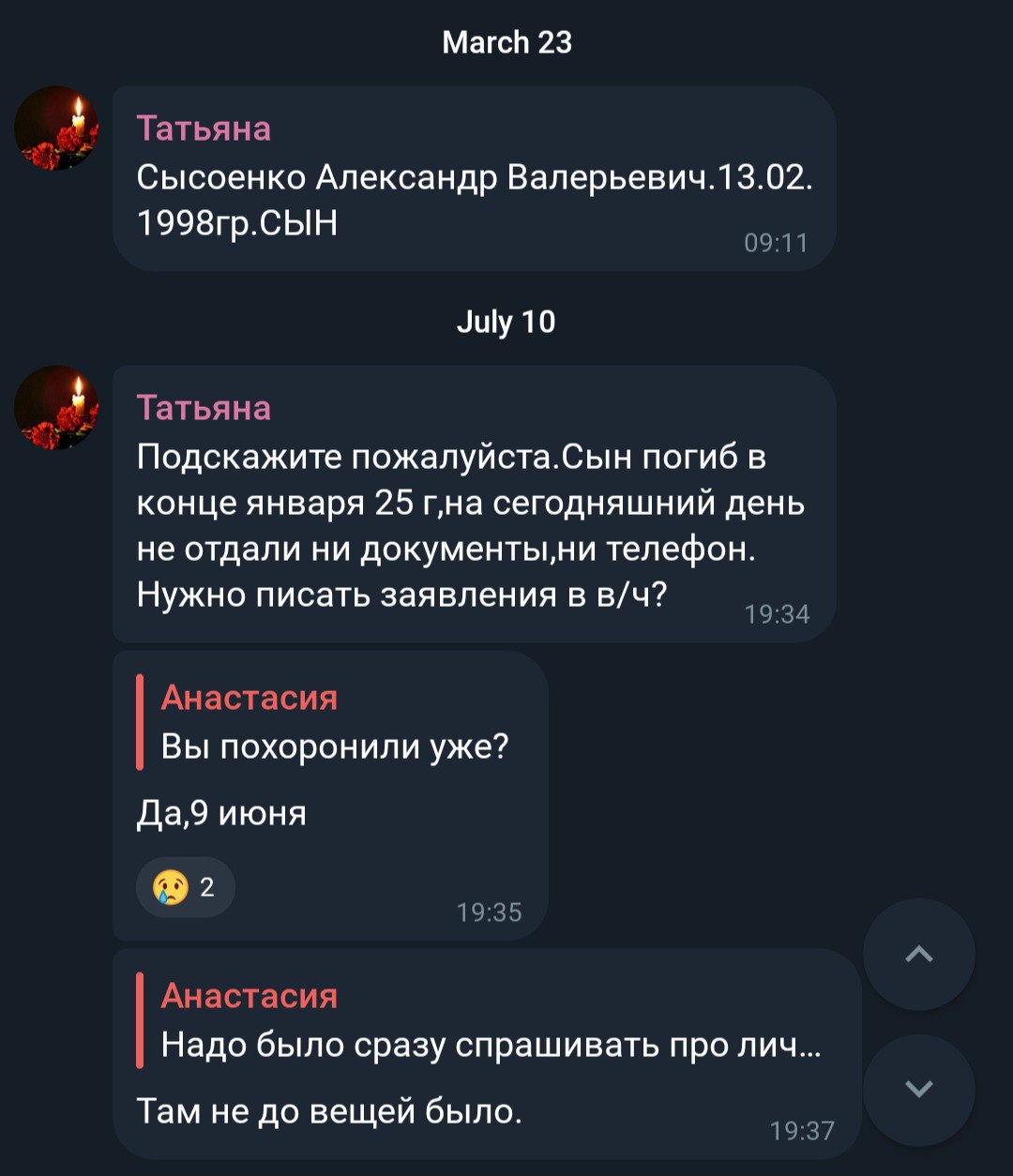1013x1176 pixels.
Task: Jump down to latest messages
Action: [x=919, y=1090]
